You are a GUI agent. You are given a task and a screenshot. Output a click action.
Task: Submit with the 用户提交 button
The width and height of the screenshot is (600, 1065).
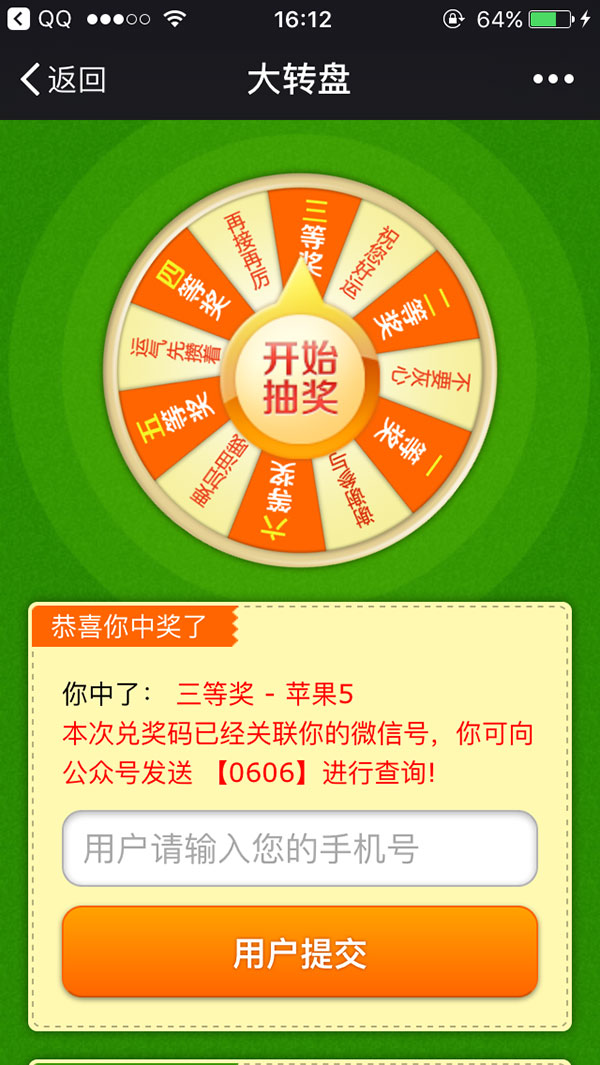point(300,953)
